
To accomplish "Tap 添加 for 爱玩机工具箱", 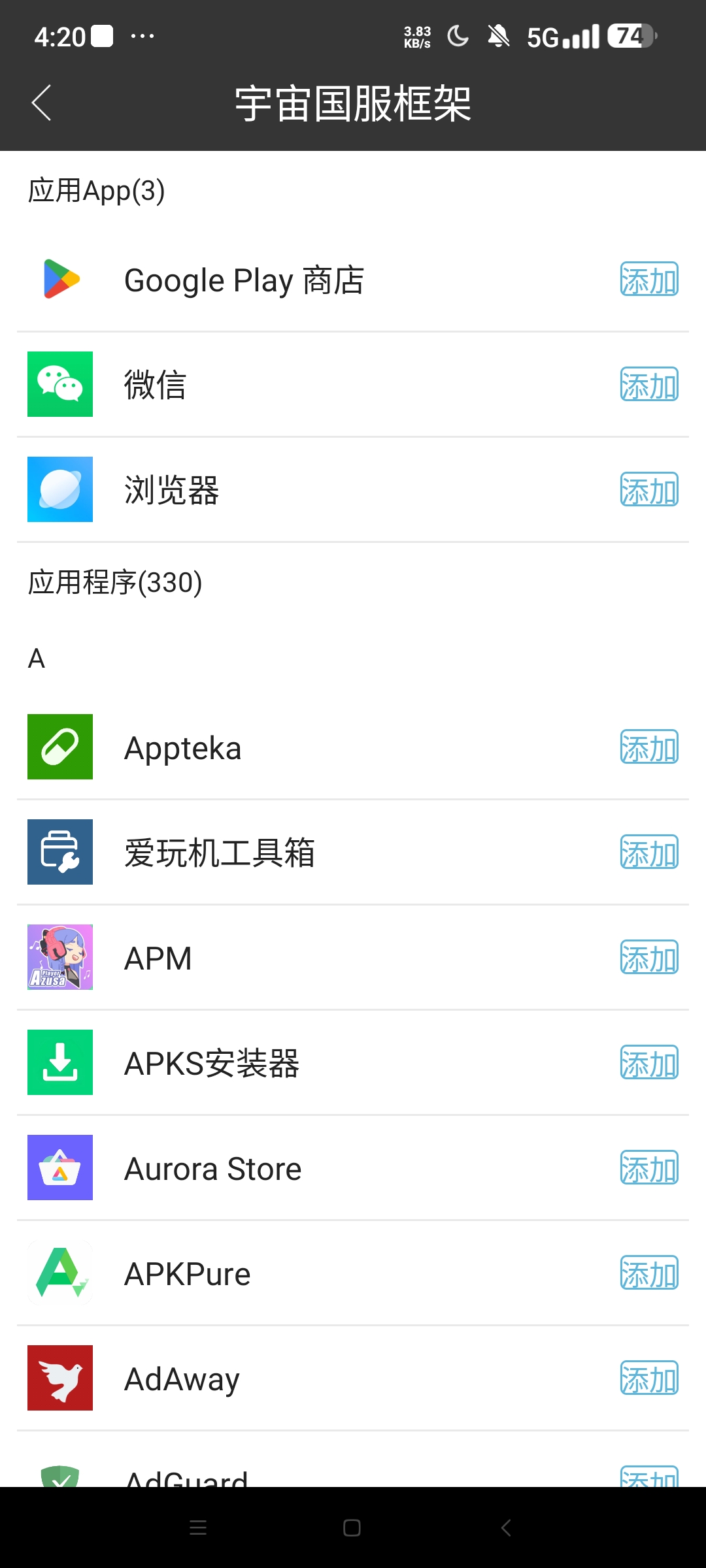I will point(649,852).
